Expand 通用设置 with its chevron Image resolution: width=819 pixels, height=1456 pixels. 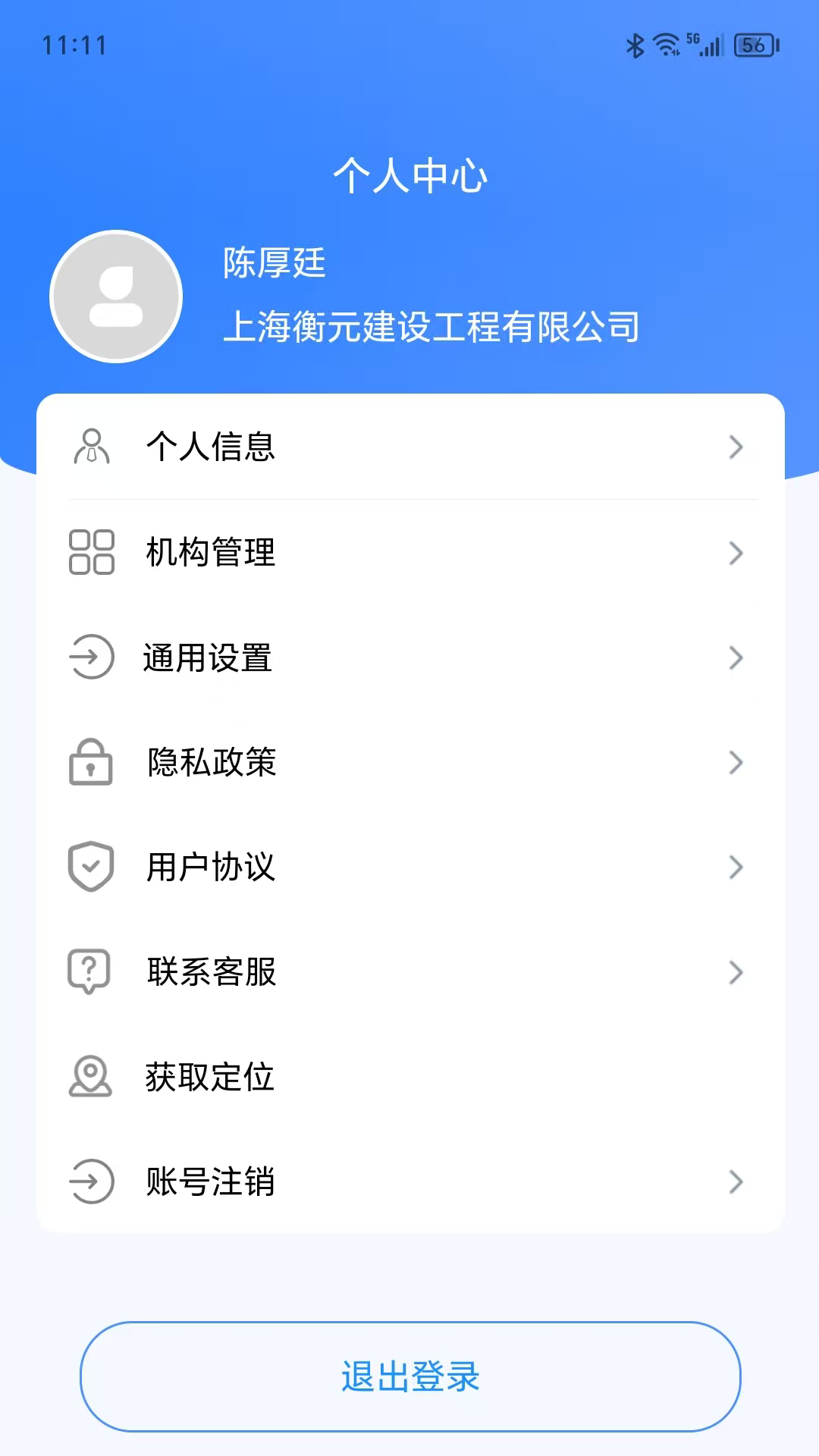(735, 659)
